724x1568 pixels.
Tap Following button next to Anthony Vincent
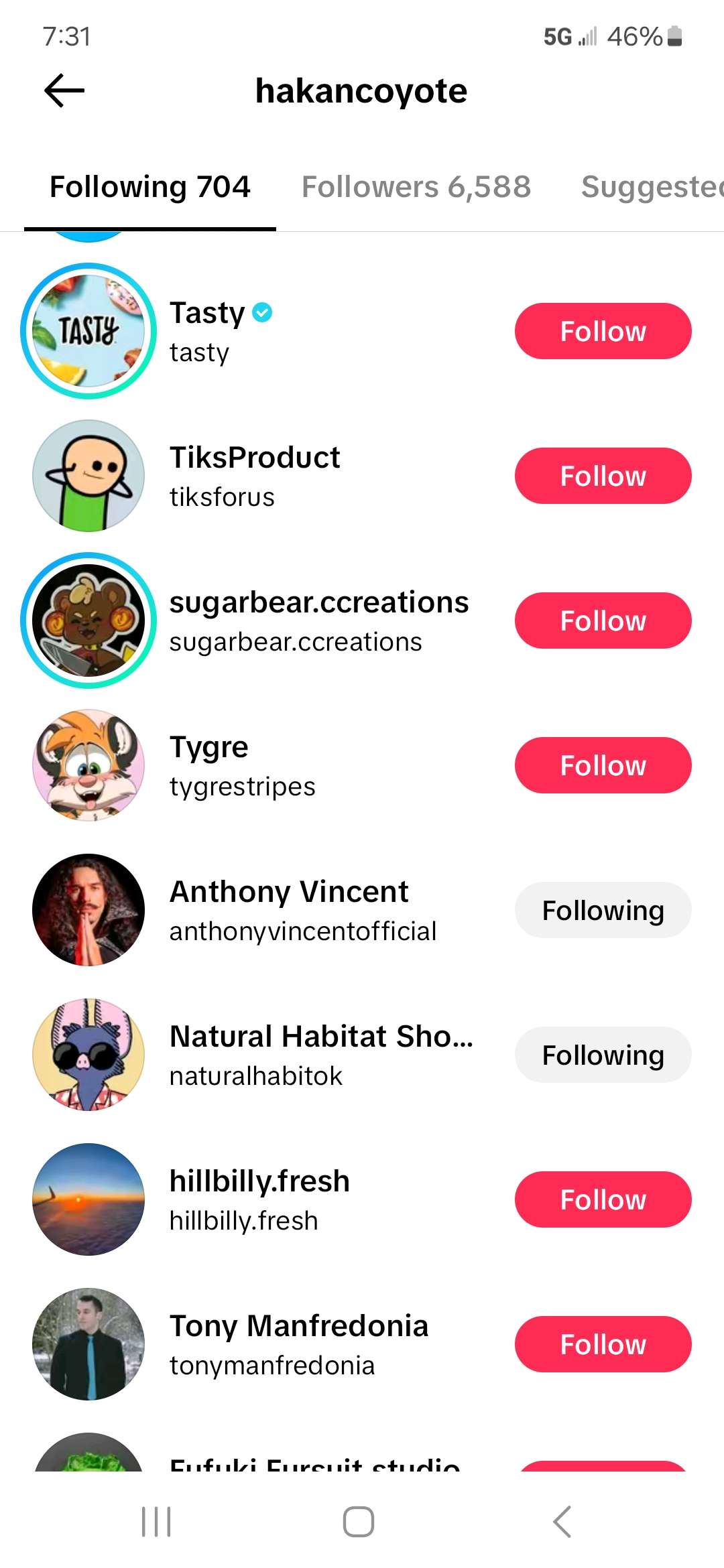point(603,910)
